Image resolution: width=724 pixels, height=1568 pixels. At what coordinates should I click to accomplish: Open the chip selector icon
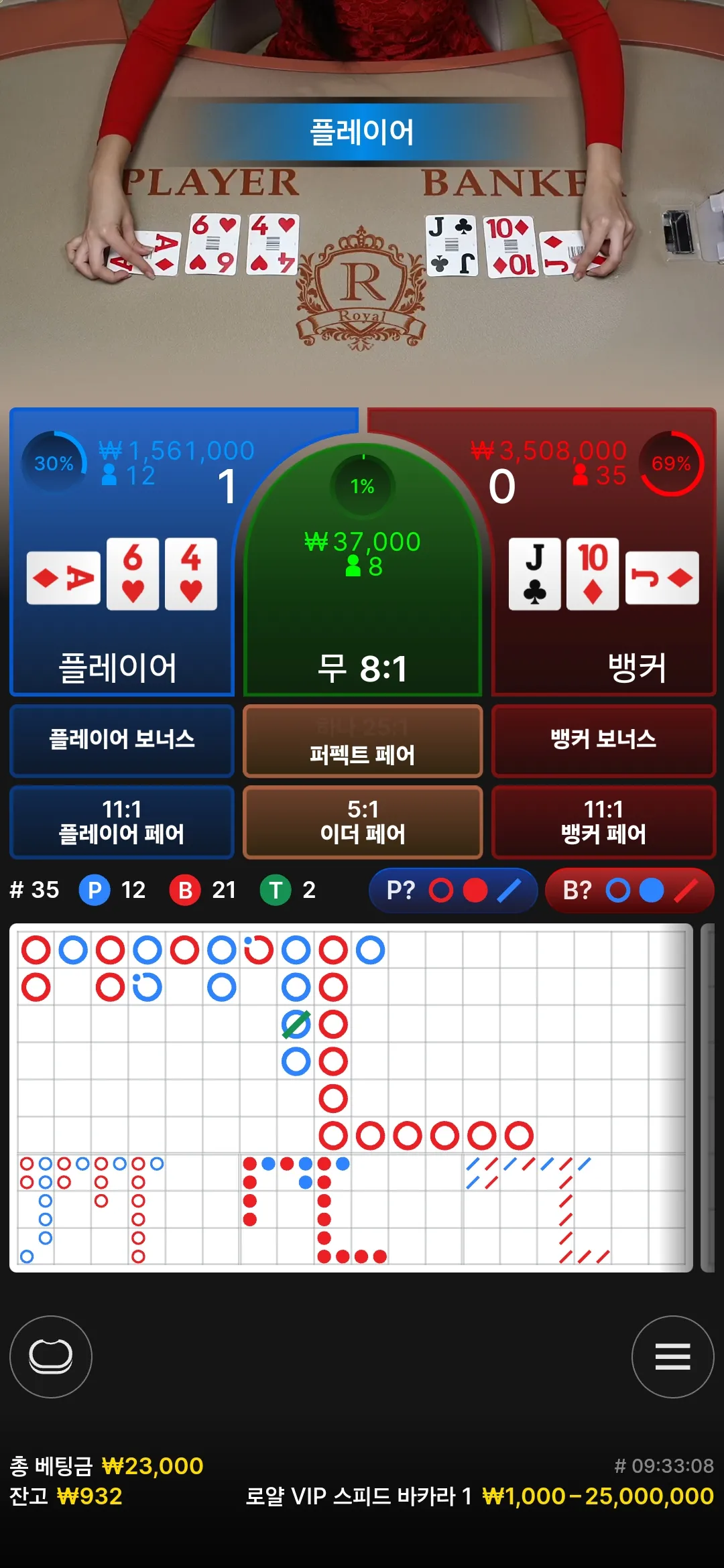(51, 1357)
